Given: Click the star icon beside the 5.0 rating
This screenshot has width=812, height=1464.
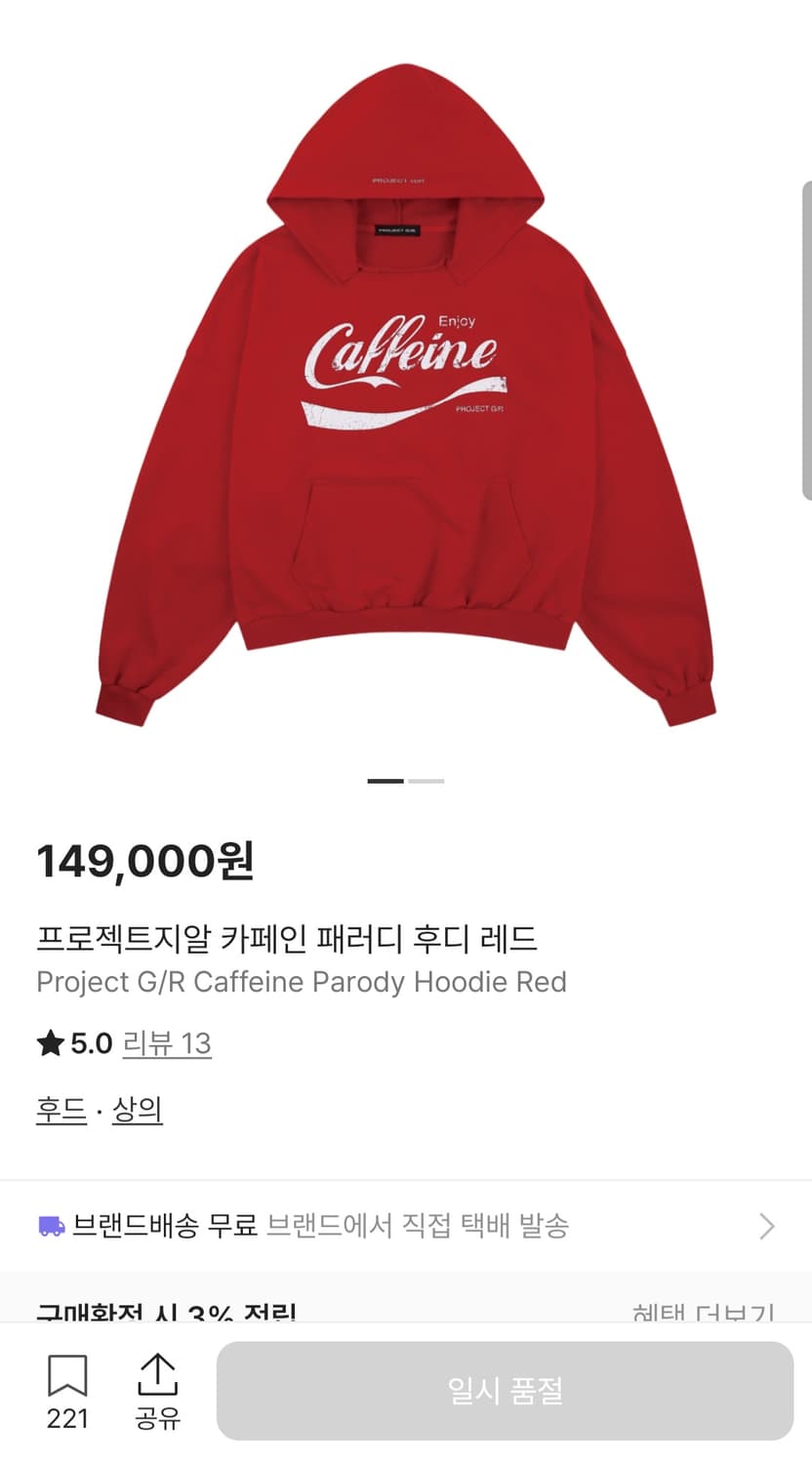Looking at the screenshot, I should (49, 1042).
